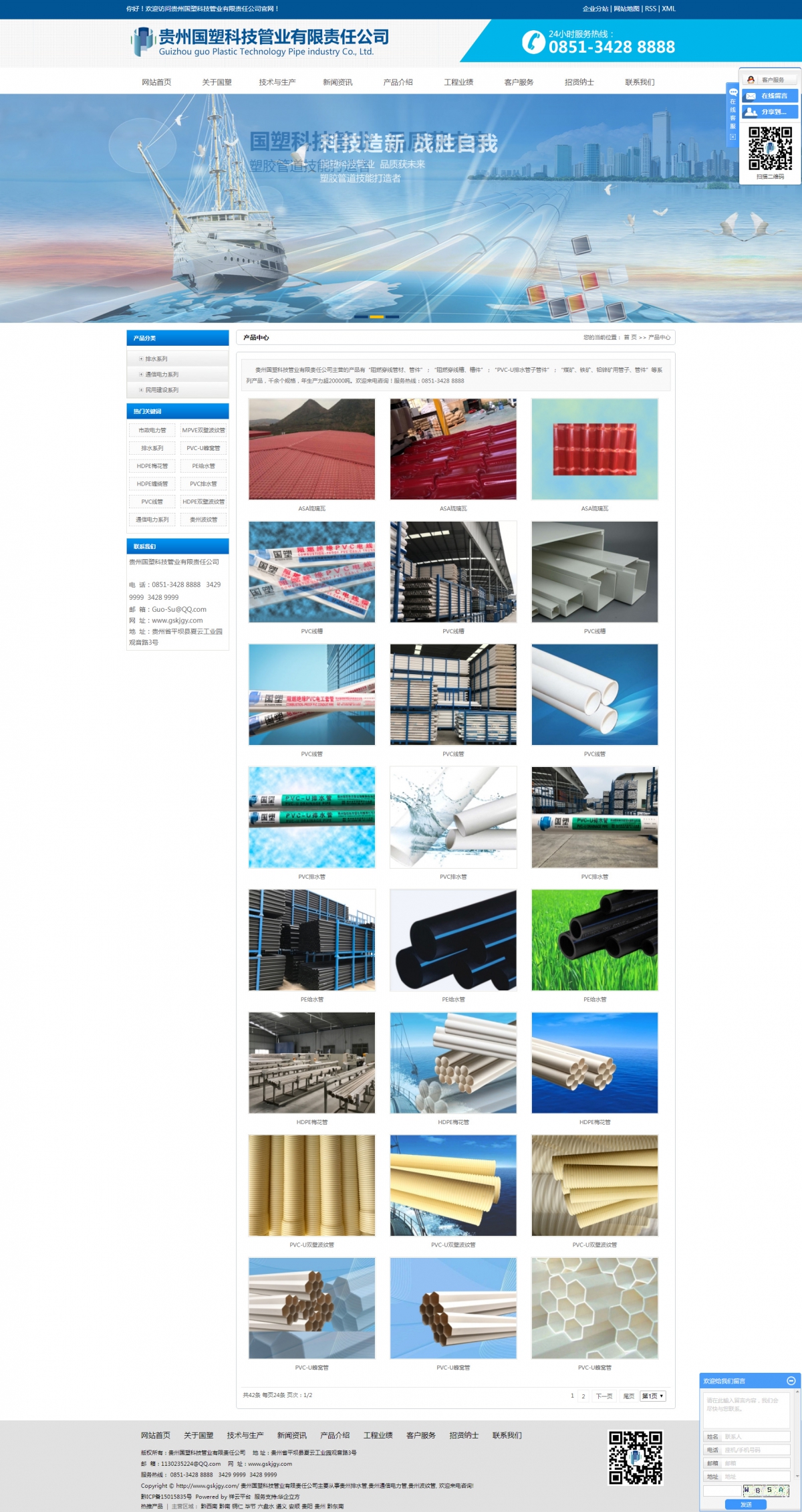Expand 通信电力系列 in the sidebar

(162, 374)
